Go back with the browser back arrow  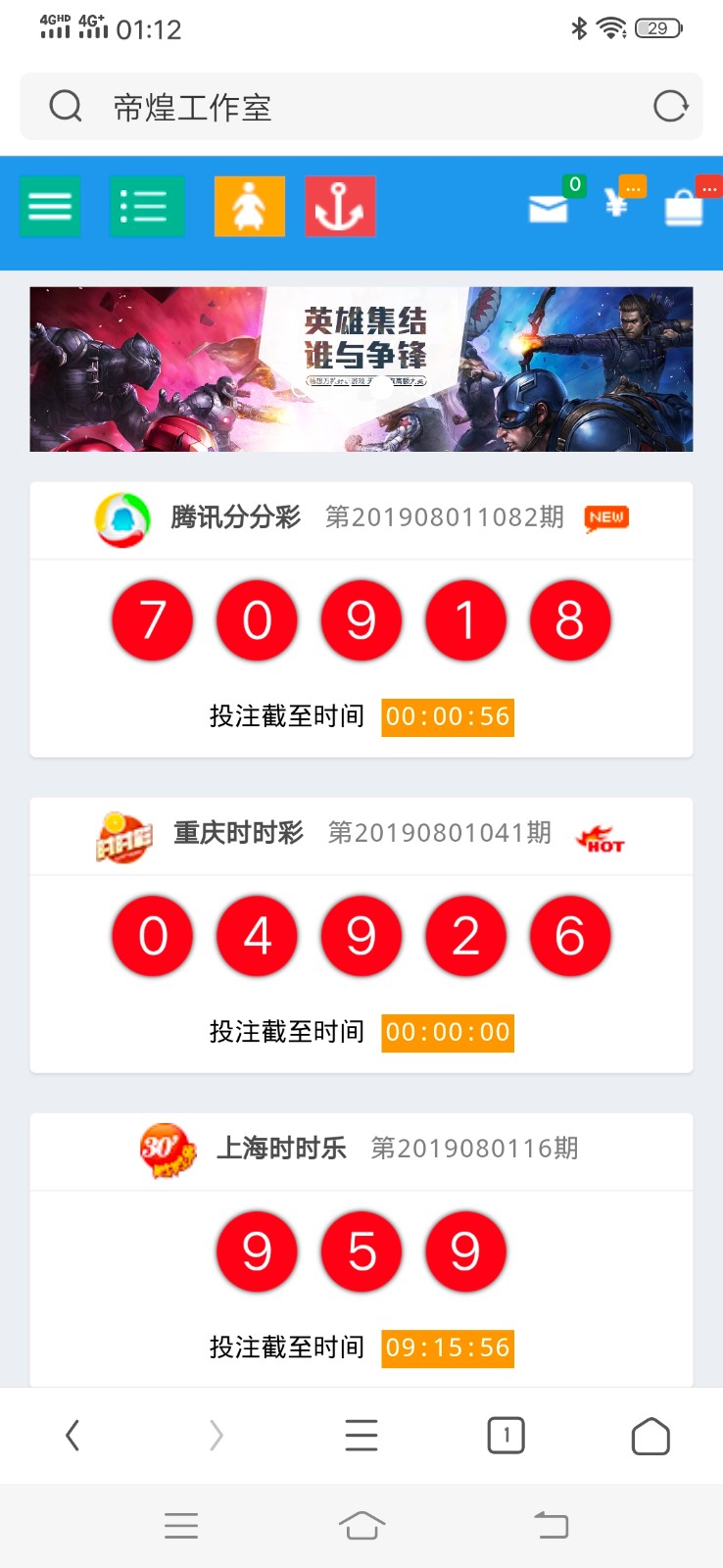point(72,1436)
